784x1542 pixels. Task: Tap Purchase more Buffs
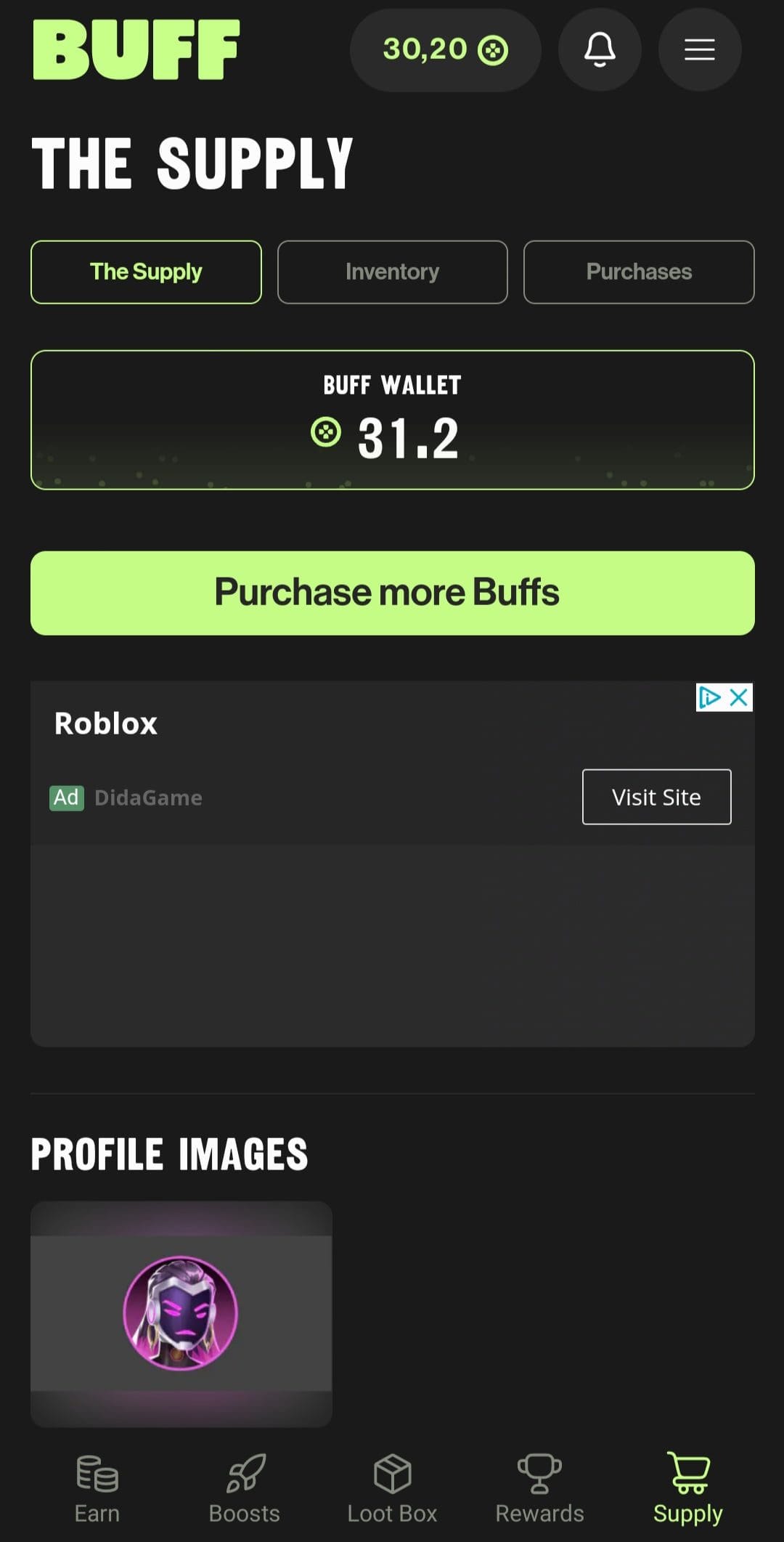tap(392, 593)
